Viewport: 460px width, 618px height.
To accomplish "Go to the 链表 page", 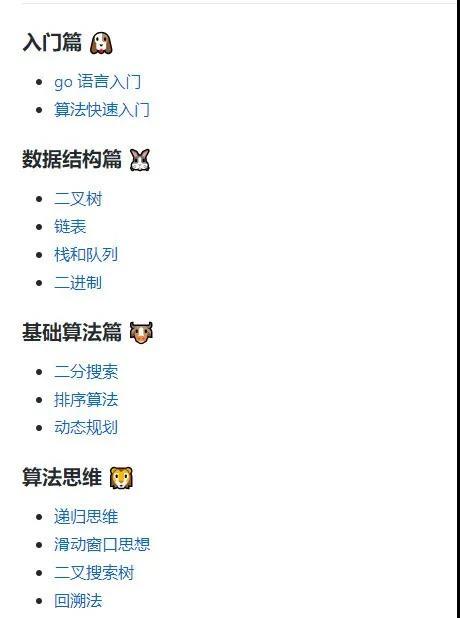I will tap(70, 227).
